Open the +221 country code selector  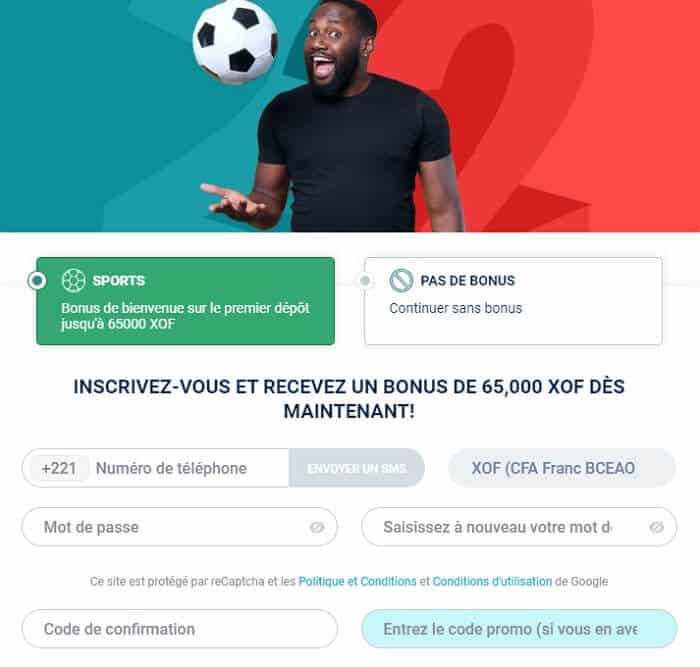click(60, 468)
